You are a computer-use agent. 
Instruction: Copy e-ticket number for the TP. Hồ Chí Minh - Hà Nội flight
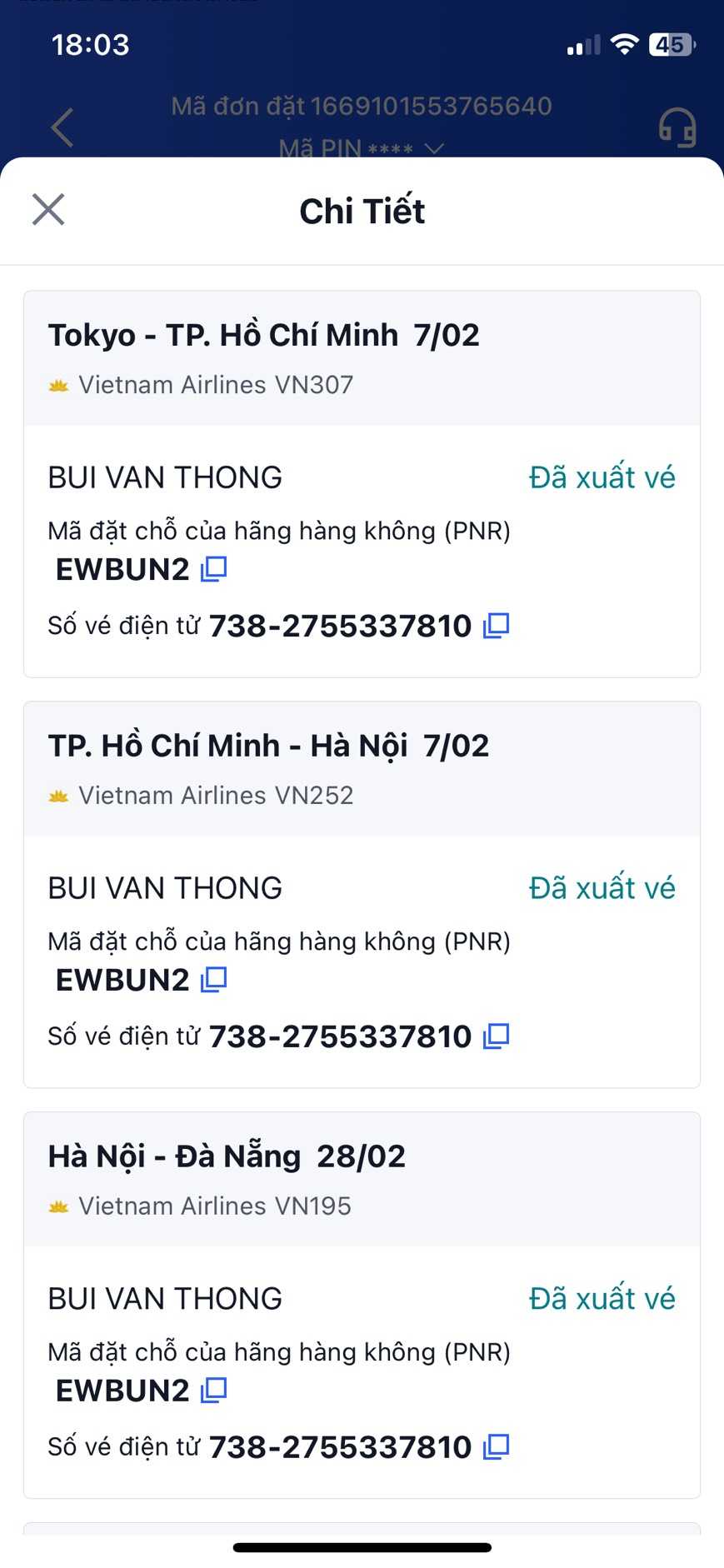tap(497, 1036)
